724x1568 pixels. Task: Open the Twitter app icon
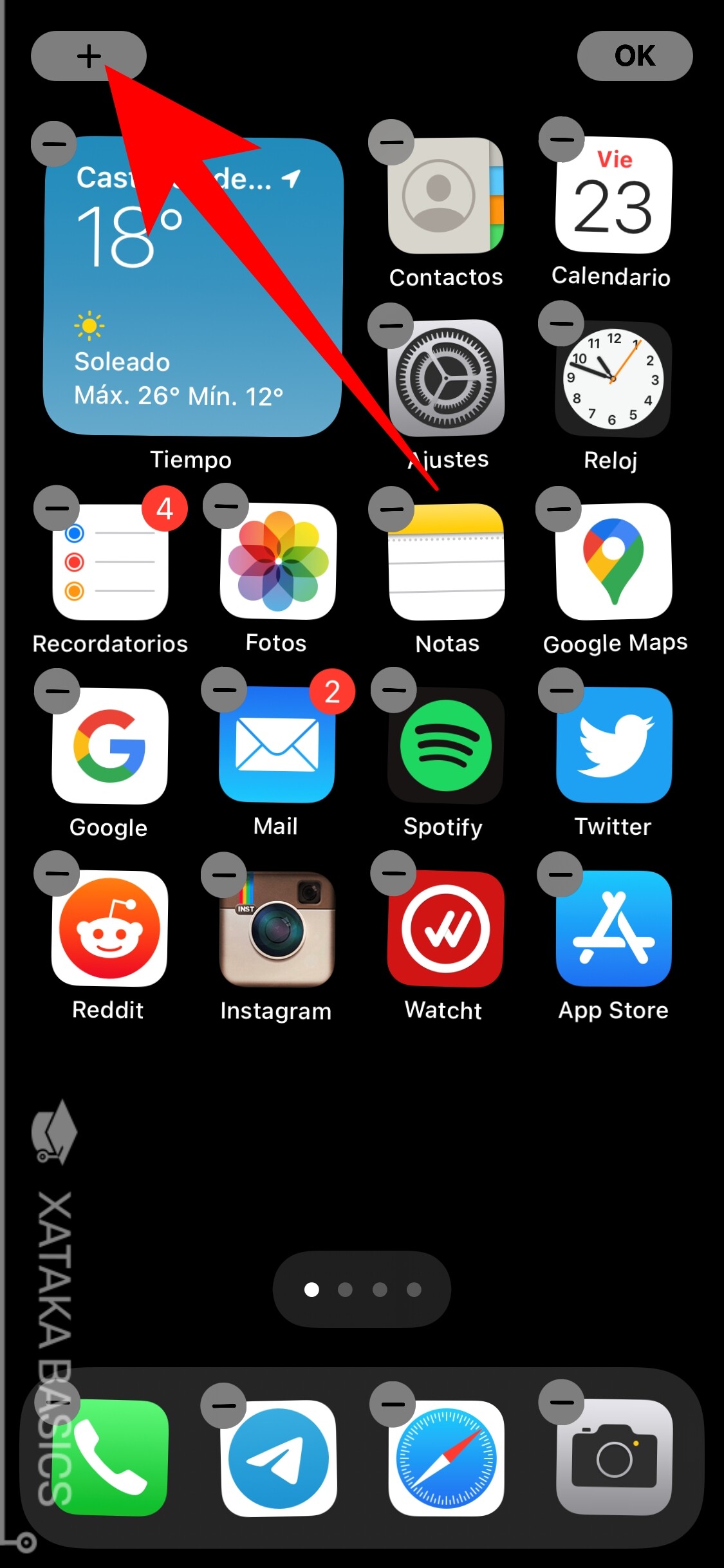(611, 747)
